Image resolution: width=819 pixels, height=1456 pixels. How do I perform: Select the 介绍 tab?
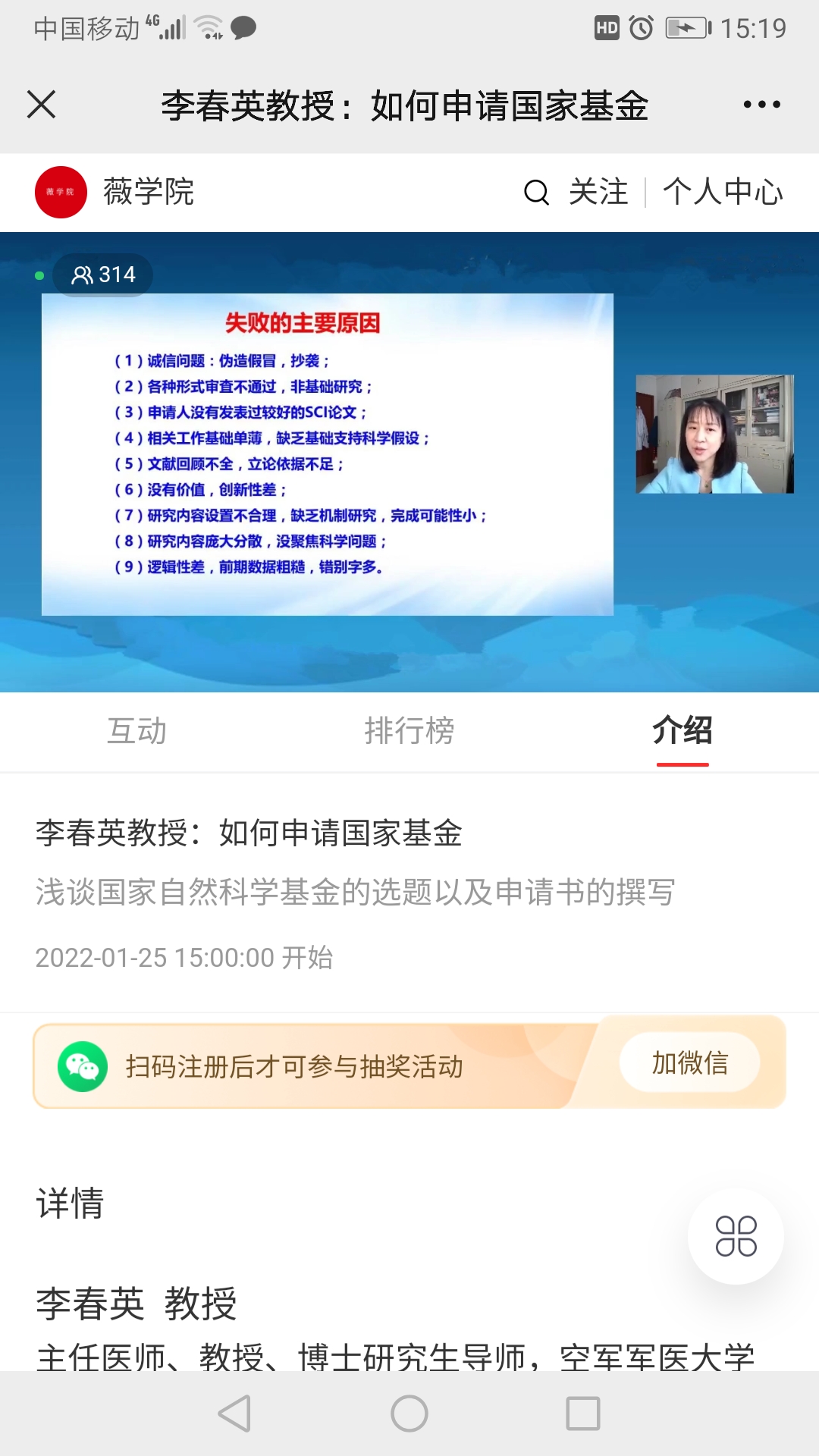click(682, 731)
